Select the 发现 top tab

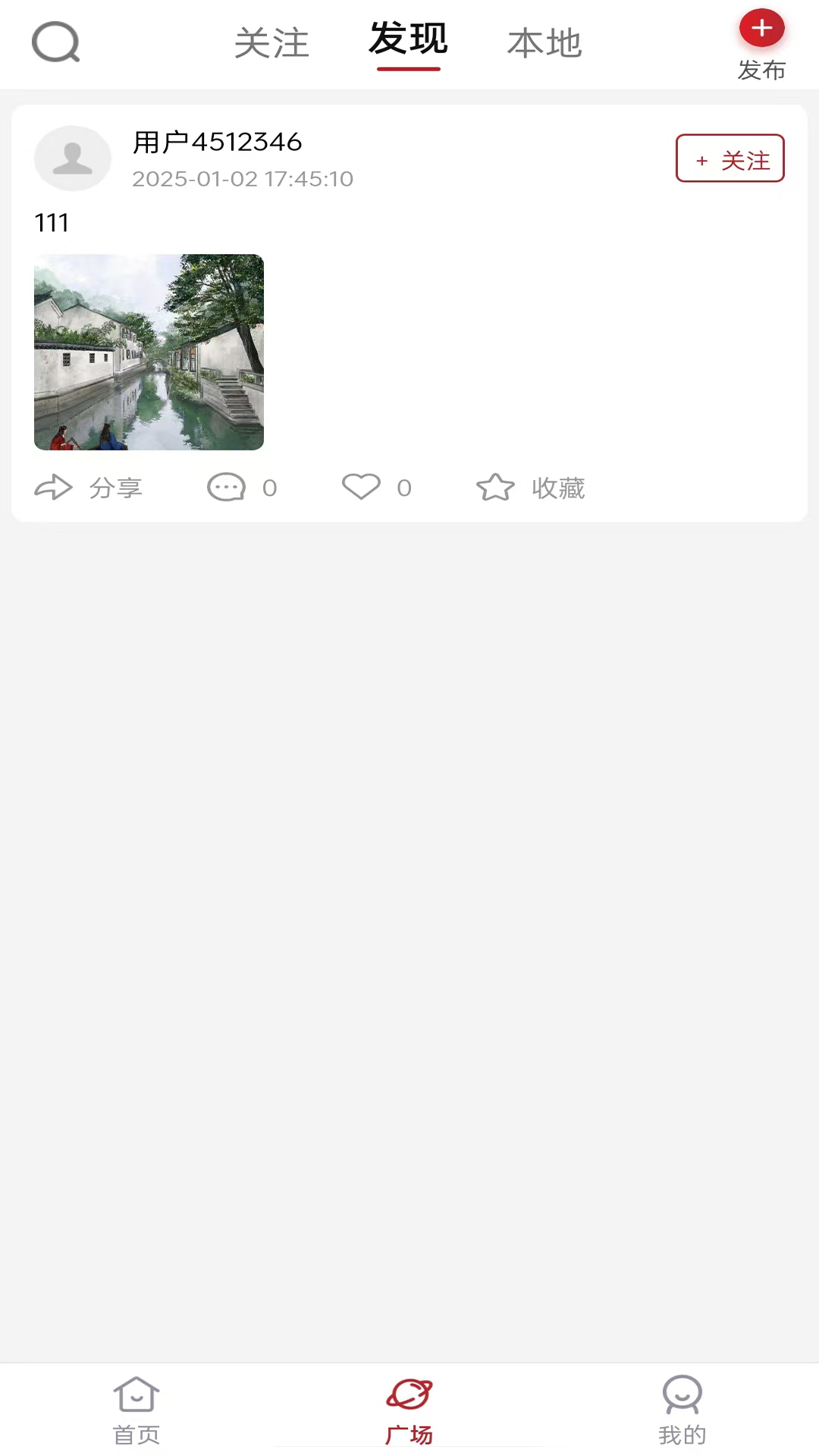[x=408, y=40]
